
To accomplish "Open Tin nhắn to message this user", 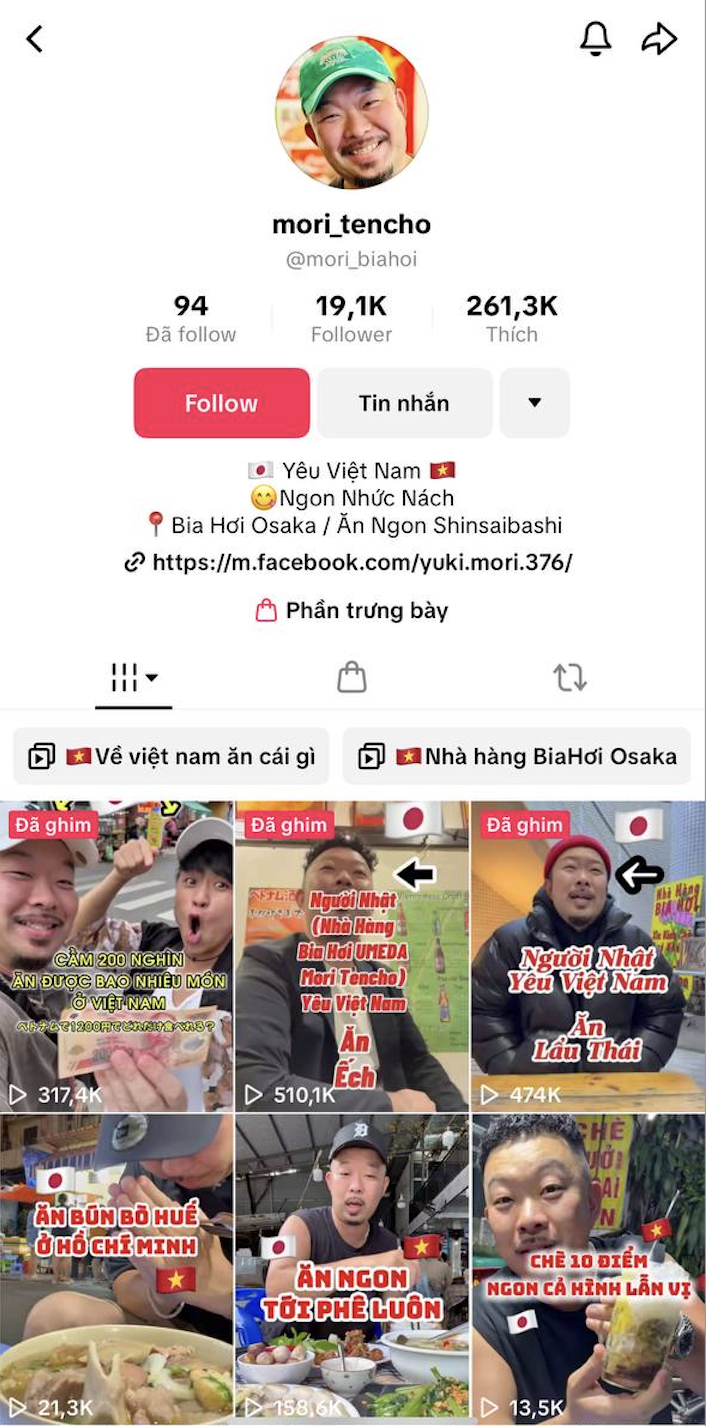I will pos(404,403).
